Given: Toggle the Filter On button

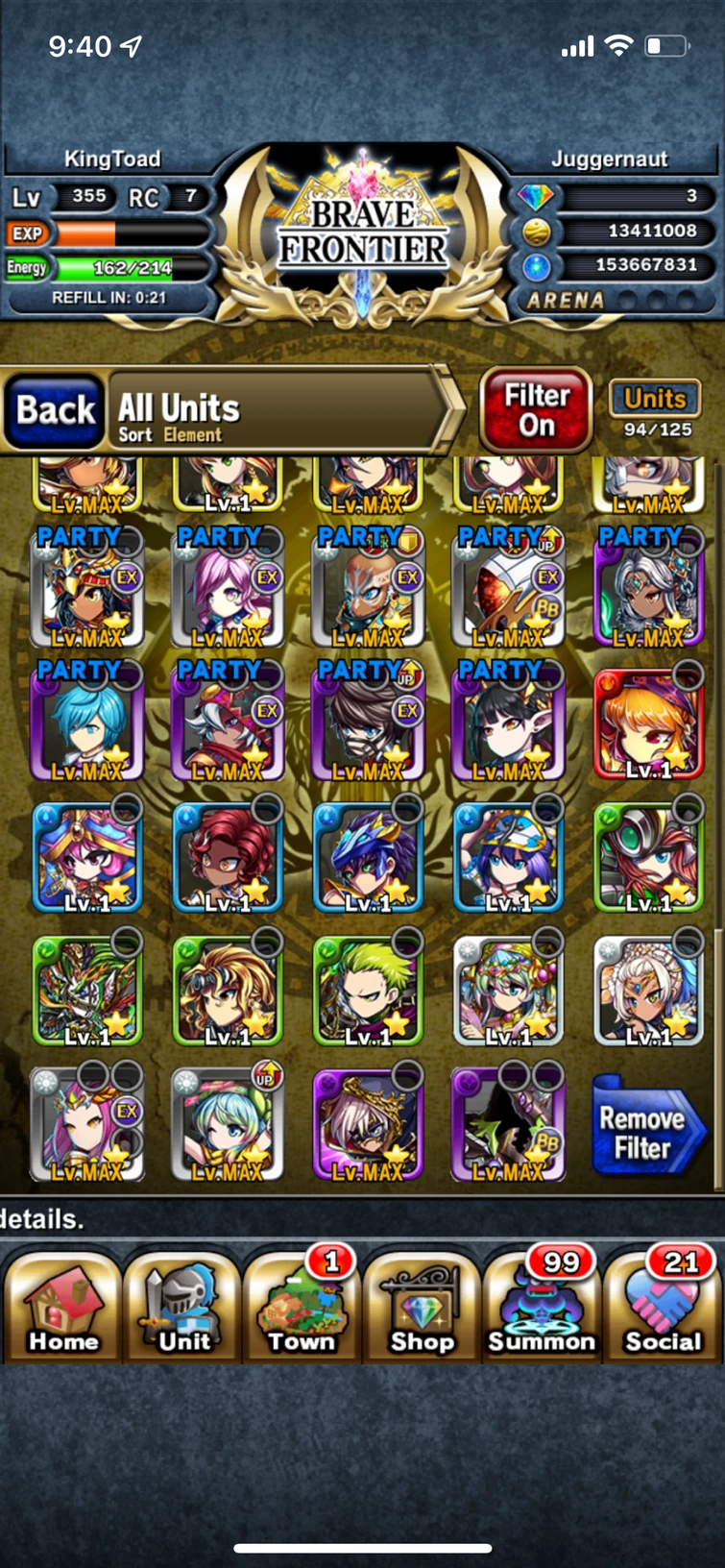Looking at the screenshot, I should (x=536, y=411).
